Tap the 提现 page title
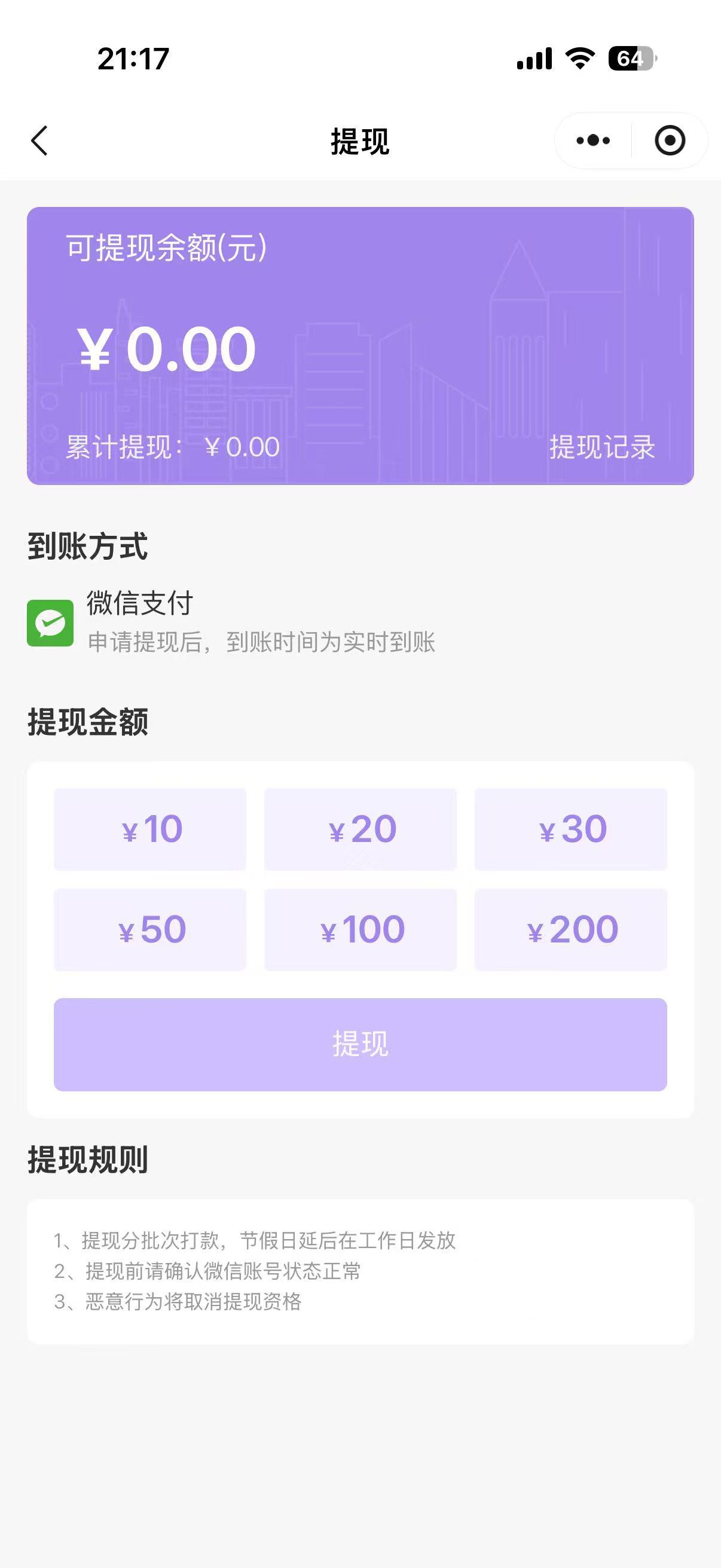The image size is (721, 1568). click(x=360, y=140)
